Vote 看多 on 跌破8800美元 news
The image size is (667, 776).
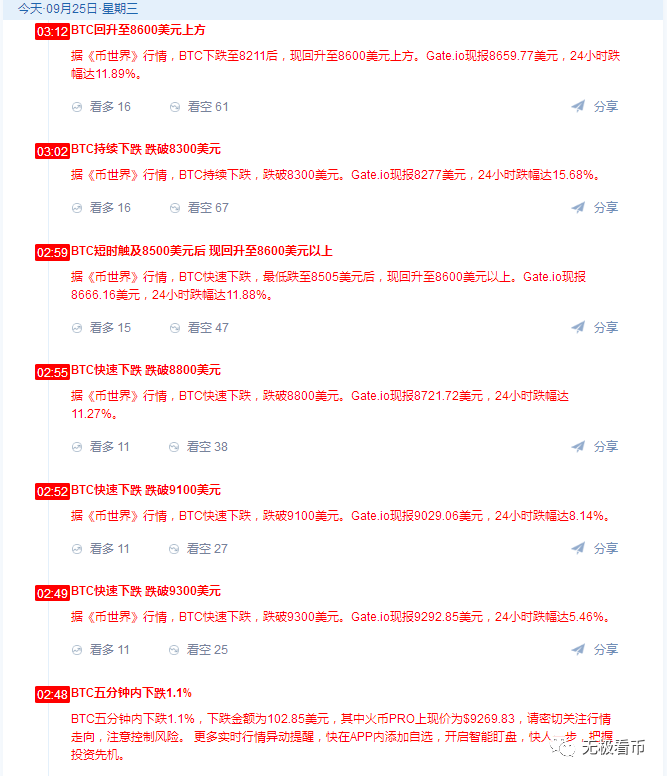pos(102,447)
